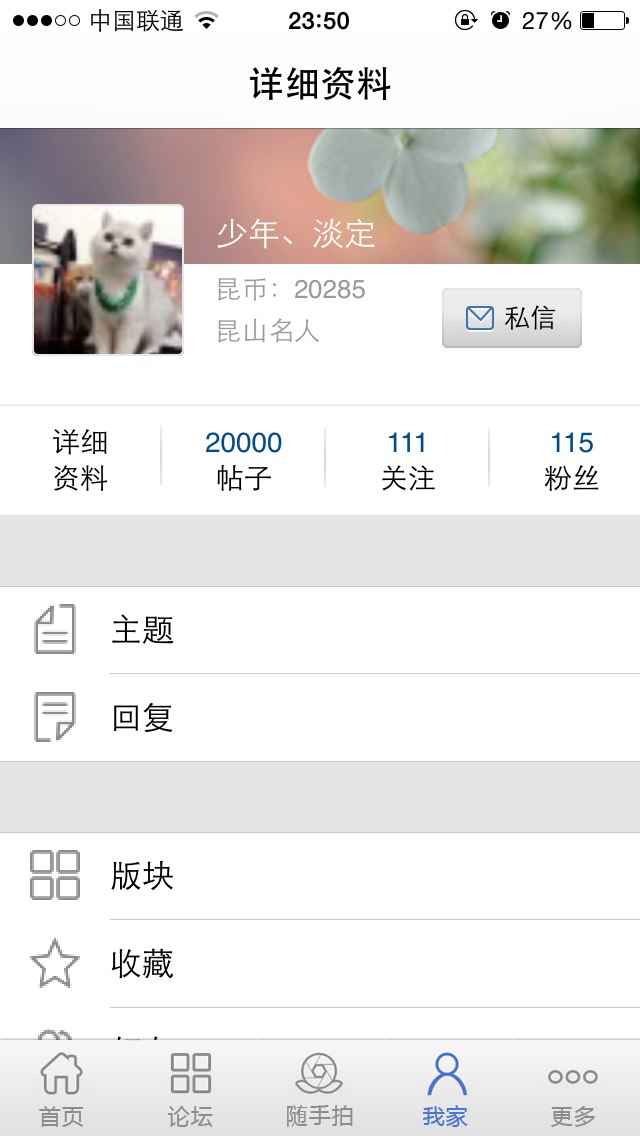Open the 版块 row

click(320, 877)
